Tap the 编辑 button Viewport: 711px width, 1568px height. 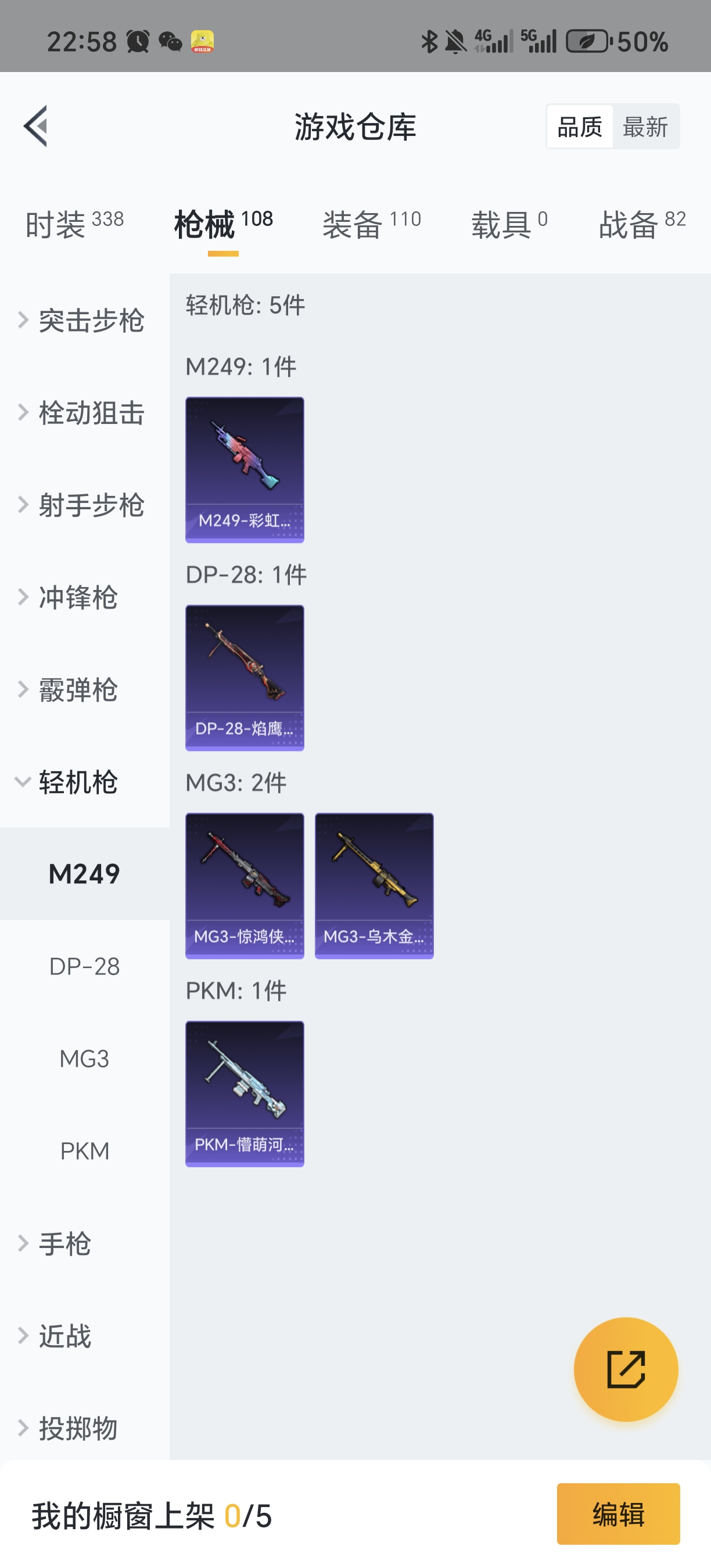coord(618,1515)
